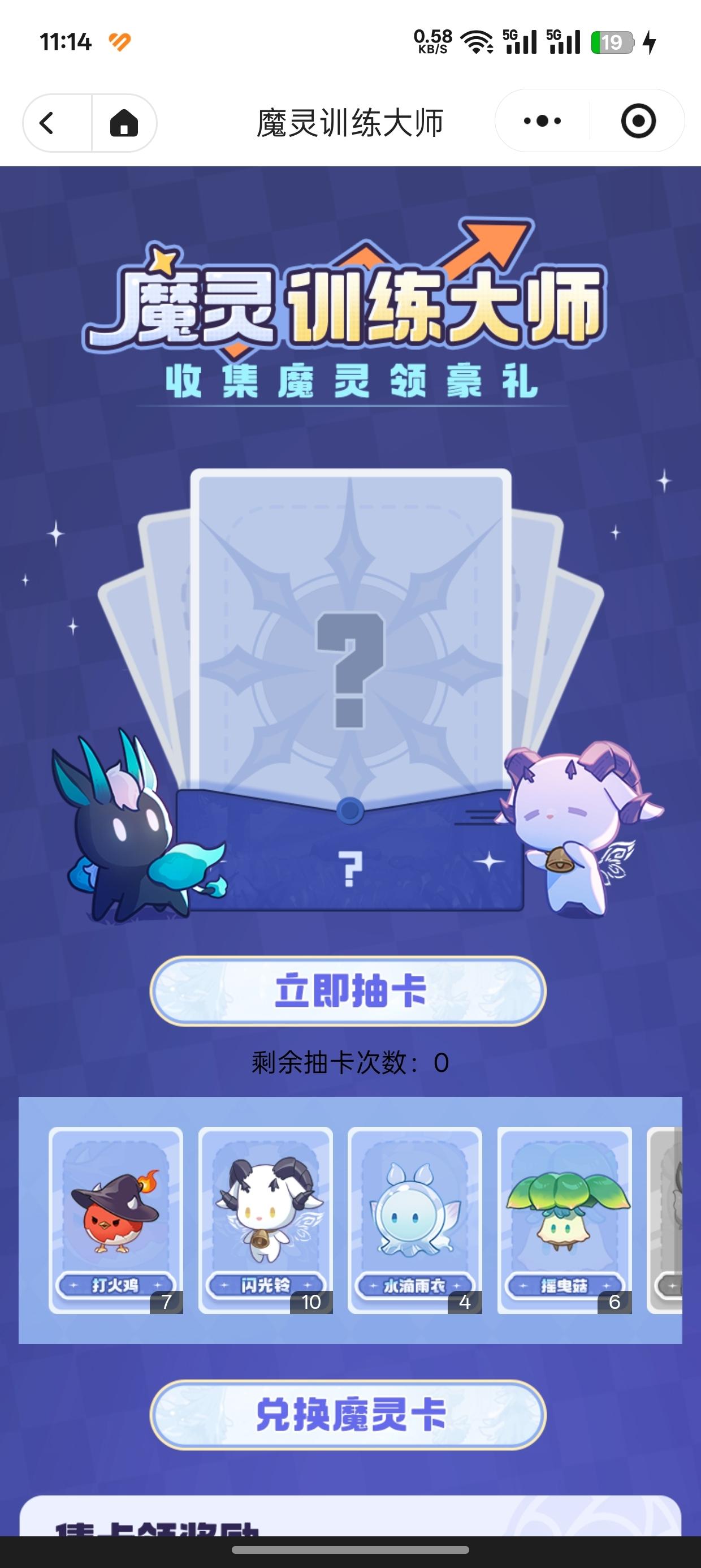
Task: Choose the 摇曳菇 card
Action: (x=565, y=1220)
